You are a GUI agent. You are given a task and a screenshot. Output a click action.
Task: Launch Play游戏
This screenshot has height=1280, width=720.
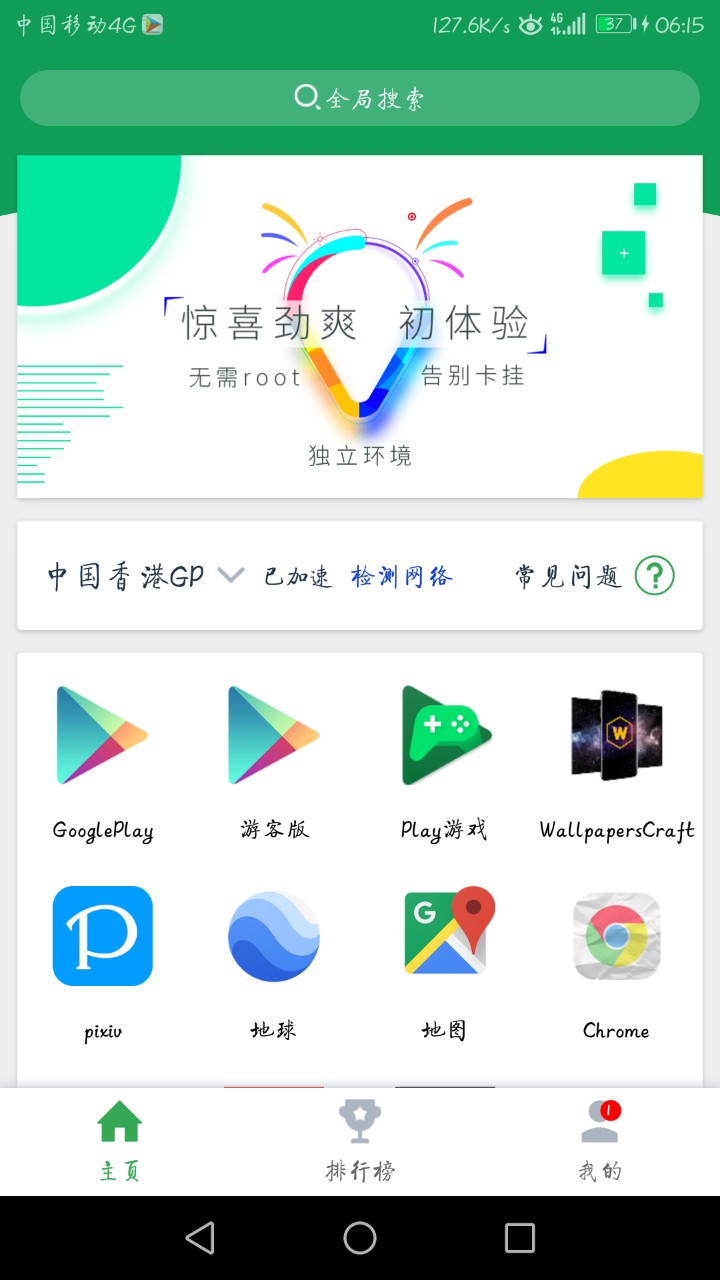[444, 736]
